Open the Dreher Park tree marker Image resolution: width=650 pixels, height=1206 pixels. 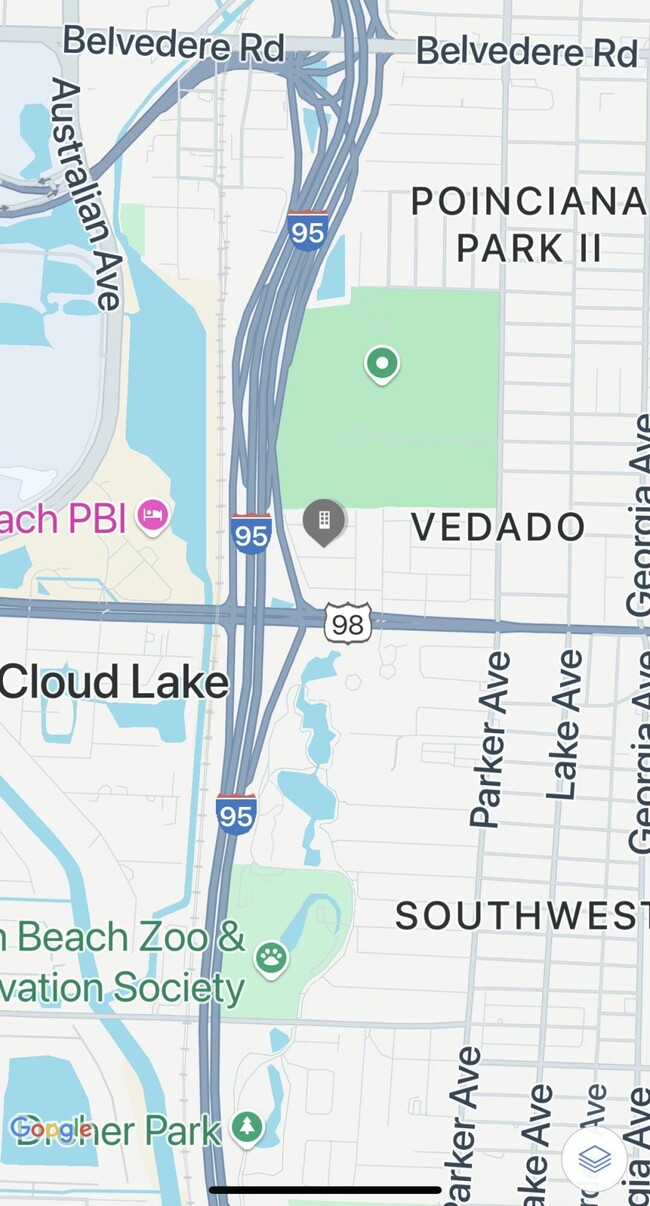[247, 1128]
